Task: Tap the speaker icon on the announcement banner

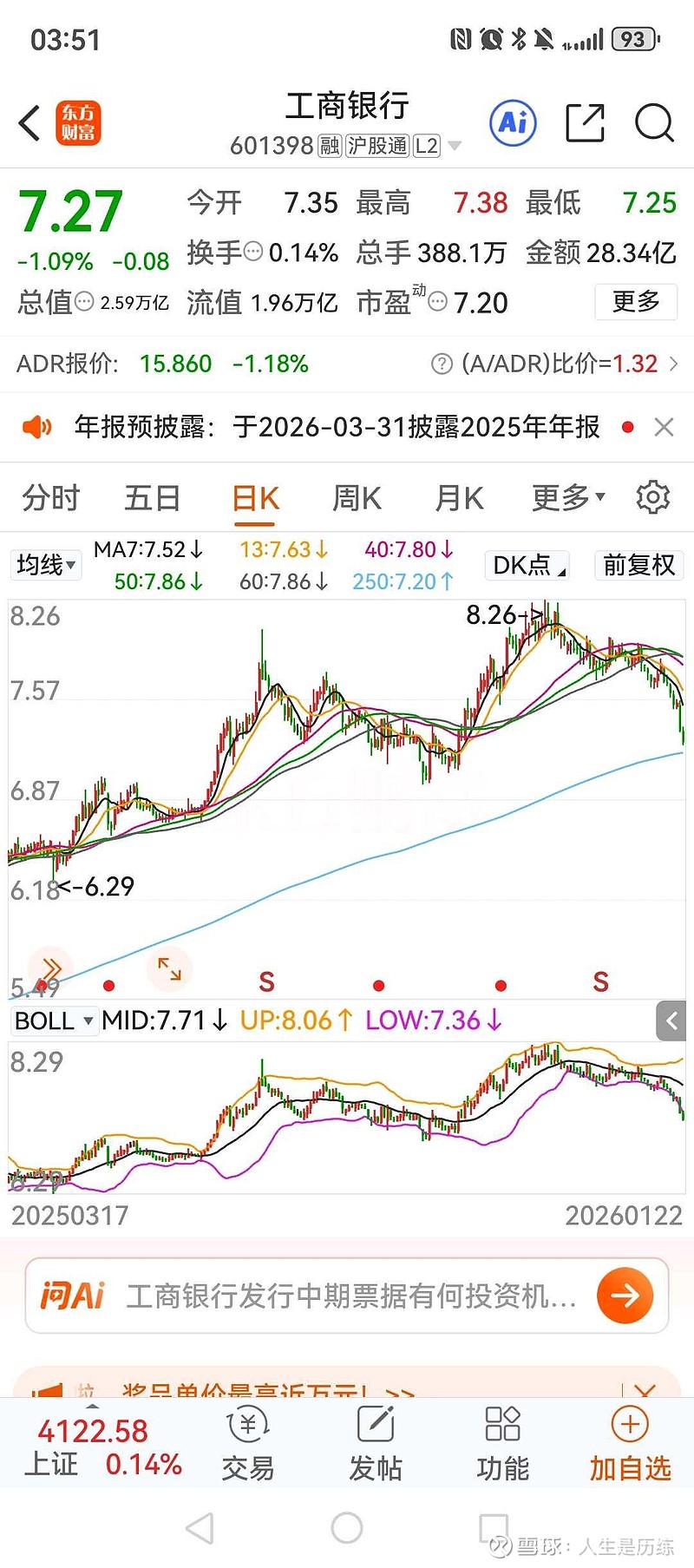Action: 35,427
